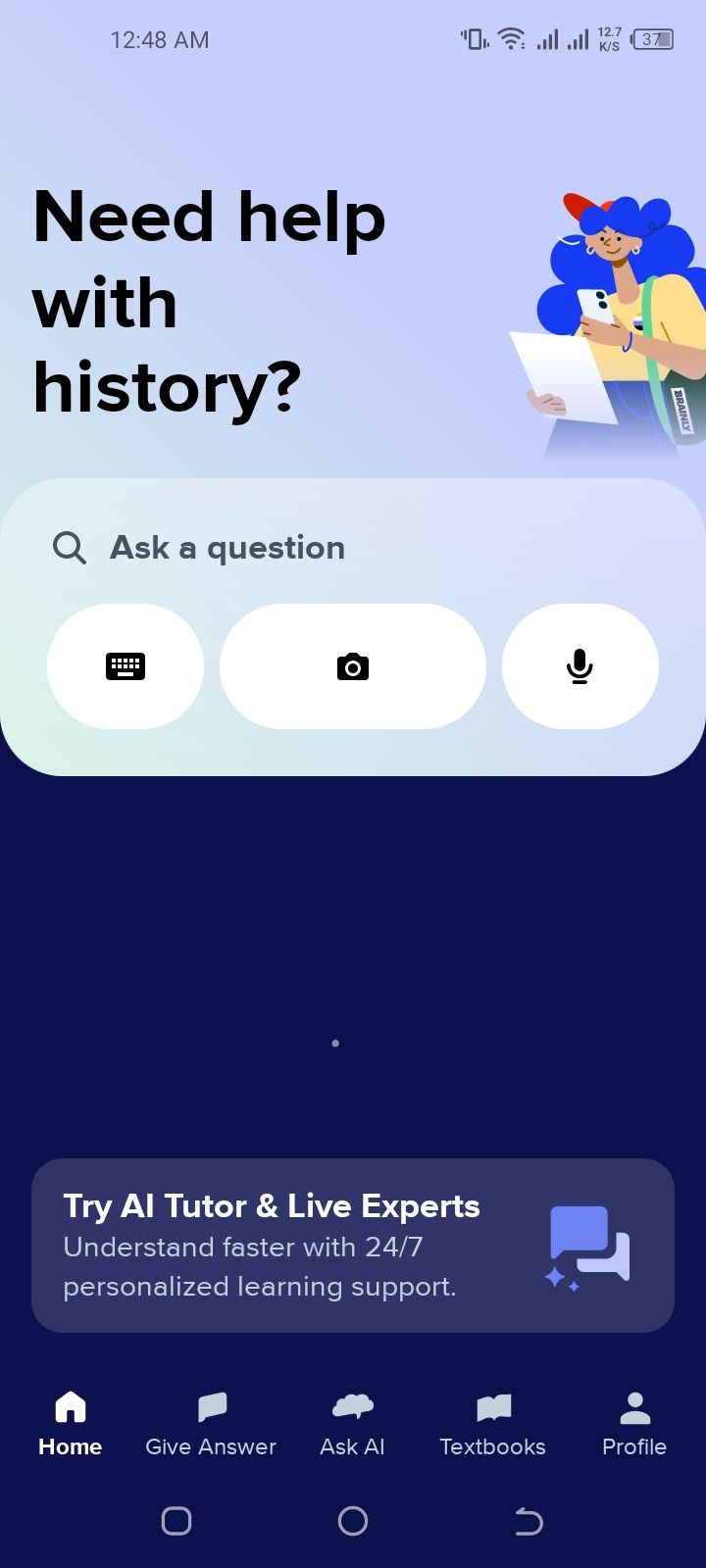The width and height of the screenshot is (706, 1568).
Task: Open recent apps from the navigation bar
Action: pyautogui.click(x=176, y=1521)
